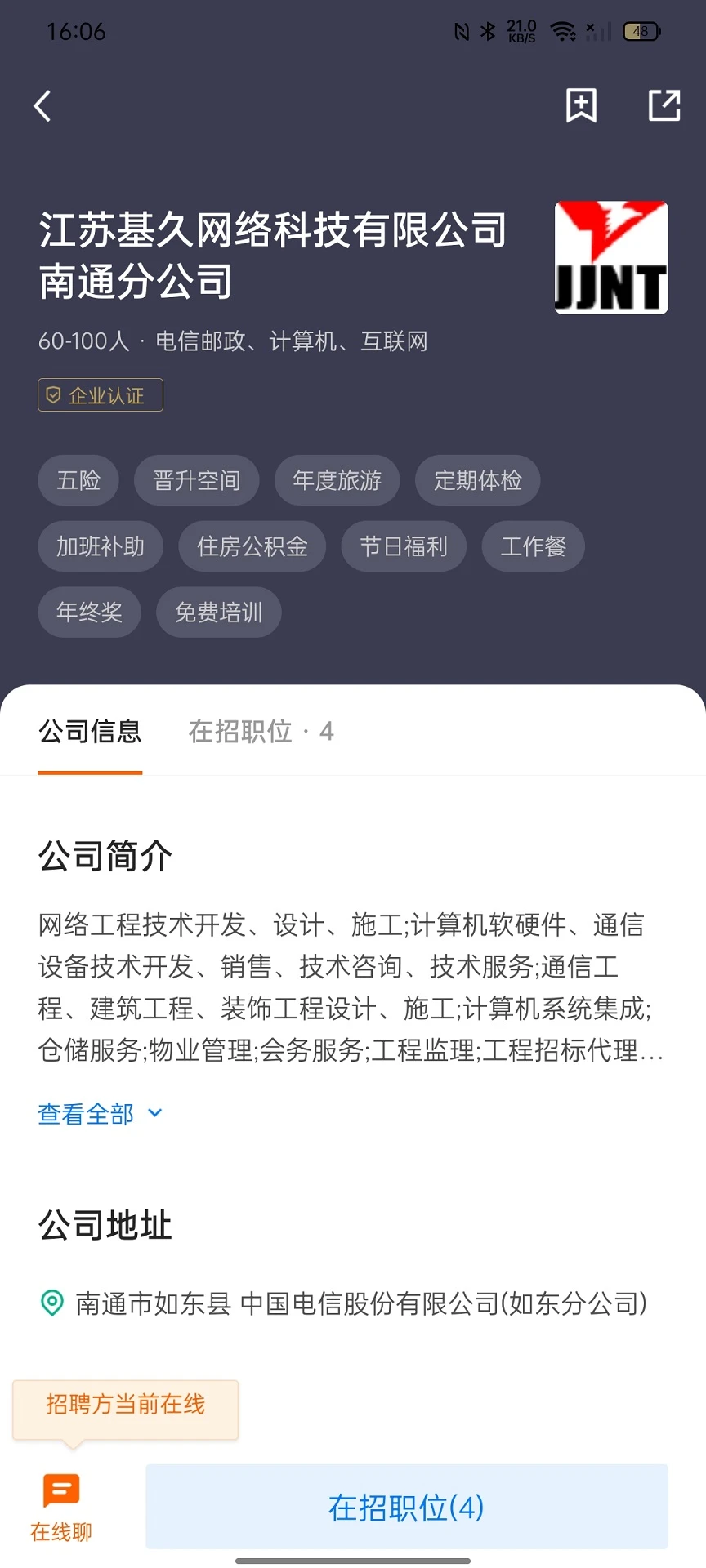Bookmark this company
706x1568 pixels.
tap(581, 106)
